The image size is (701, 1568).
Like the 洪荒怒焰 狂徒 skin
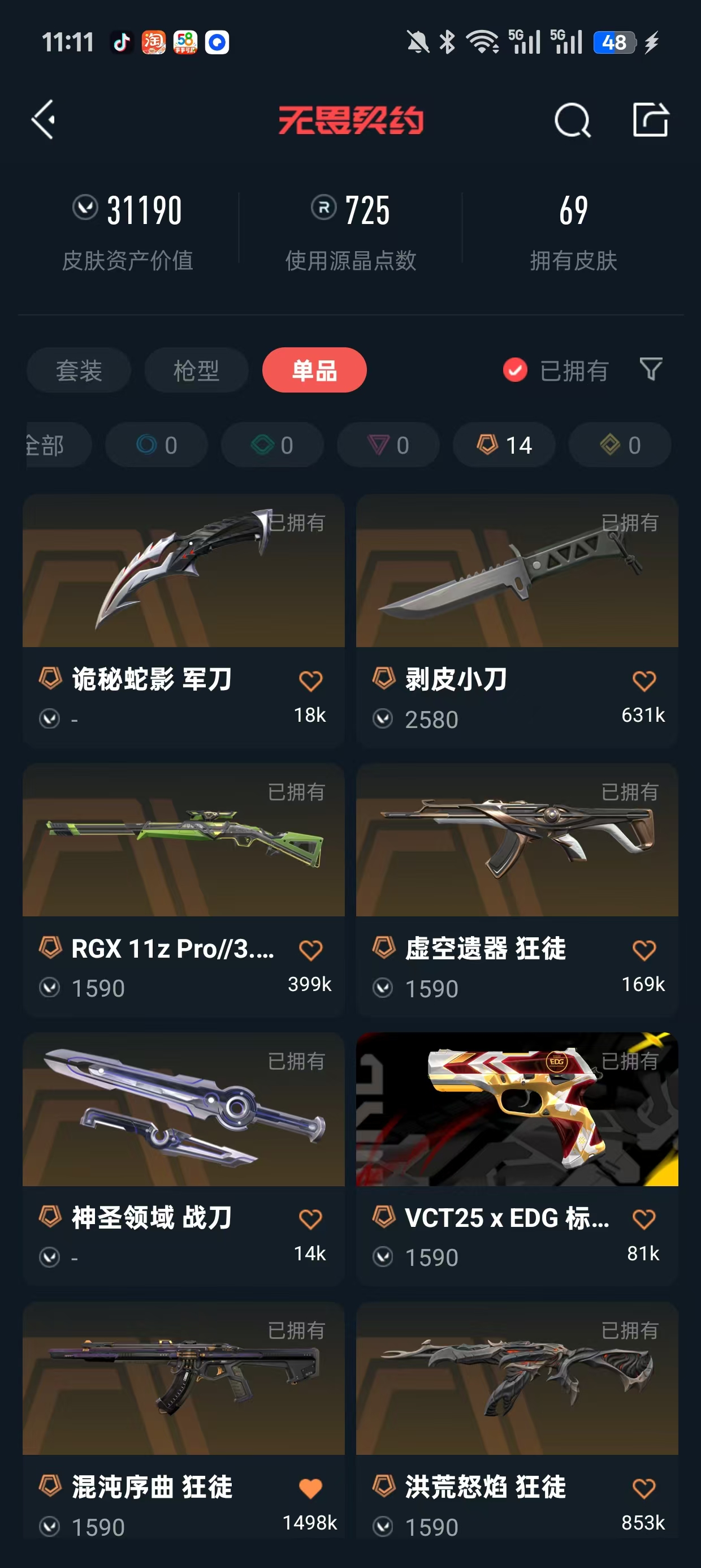[644, 1488]
